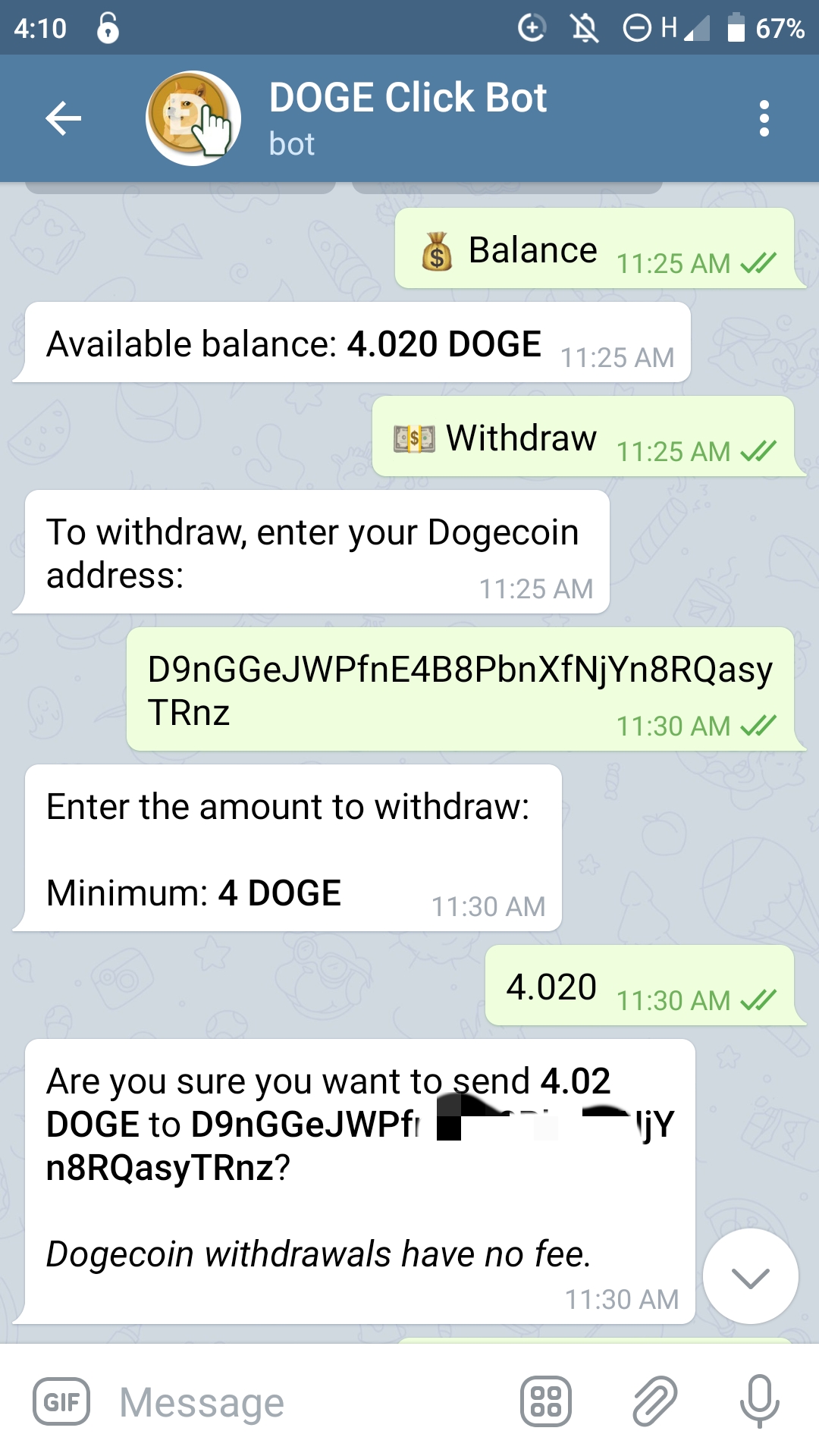Open the GIF picker
Screen dimensions: 819x1456
[x=61, y=1401]
